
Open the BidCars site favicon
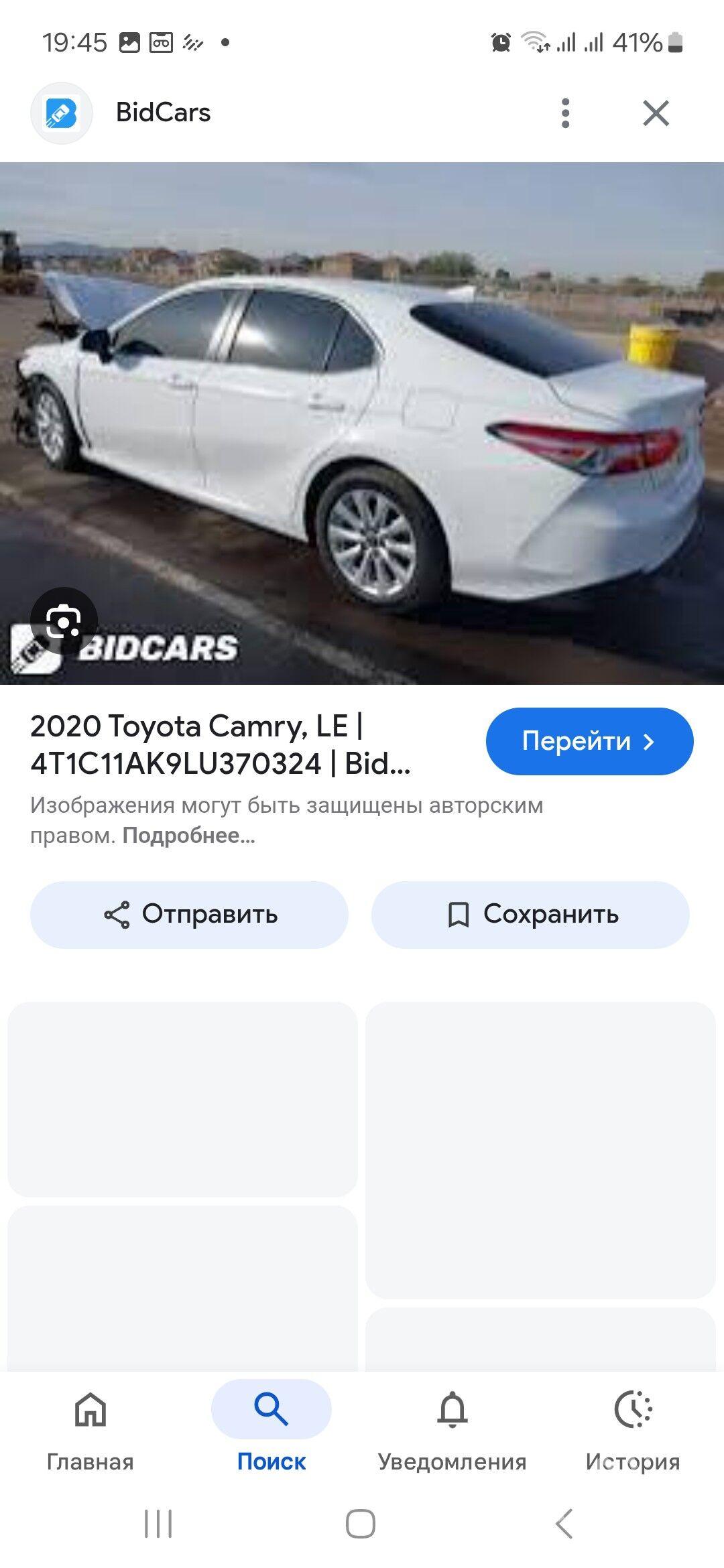point(62,113)
